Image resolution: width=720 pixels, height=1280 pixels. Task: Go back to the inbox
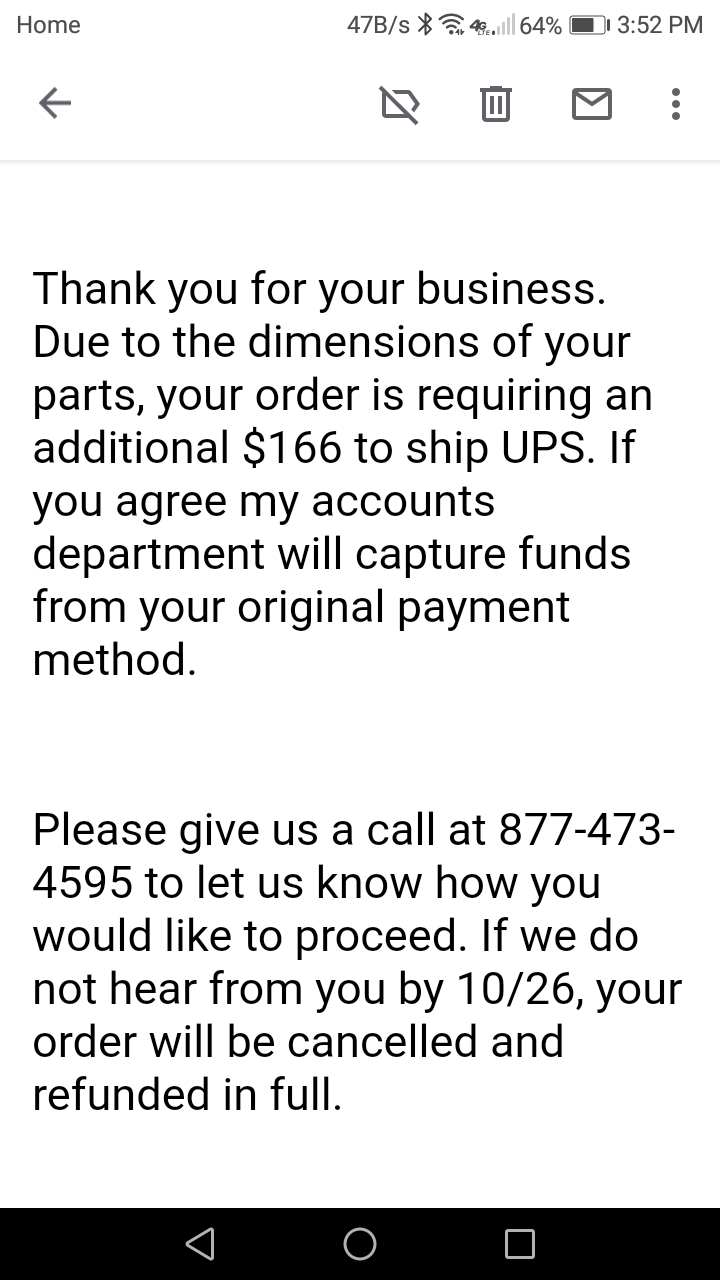(55, 103)
